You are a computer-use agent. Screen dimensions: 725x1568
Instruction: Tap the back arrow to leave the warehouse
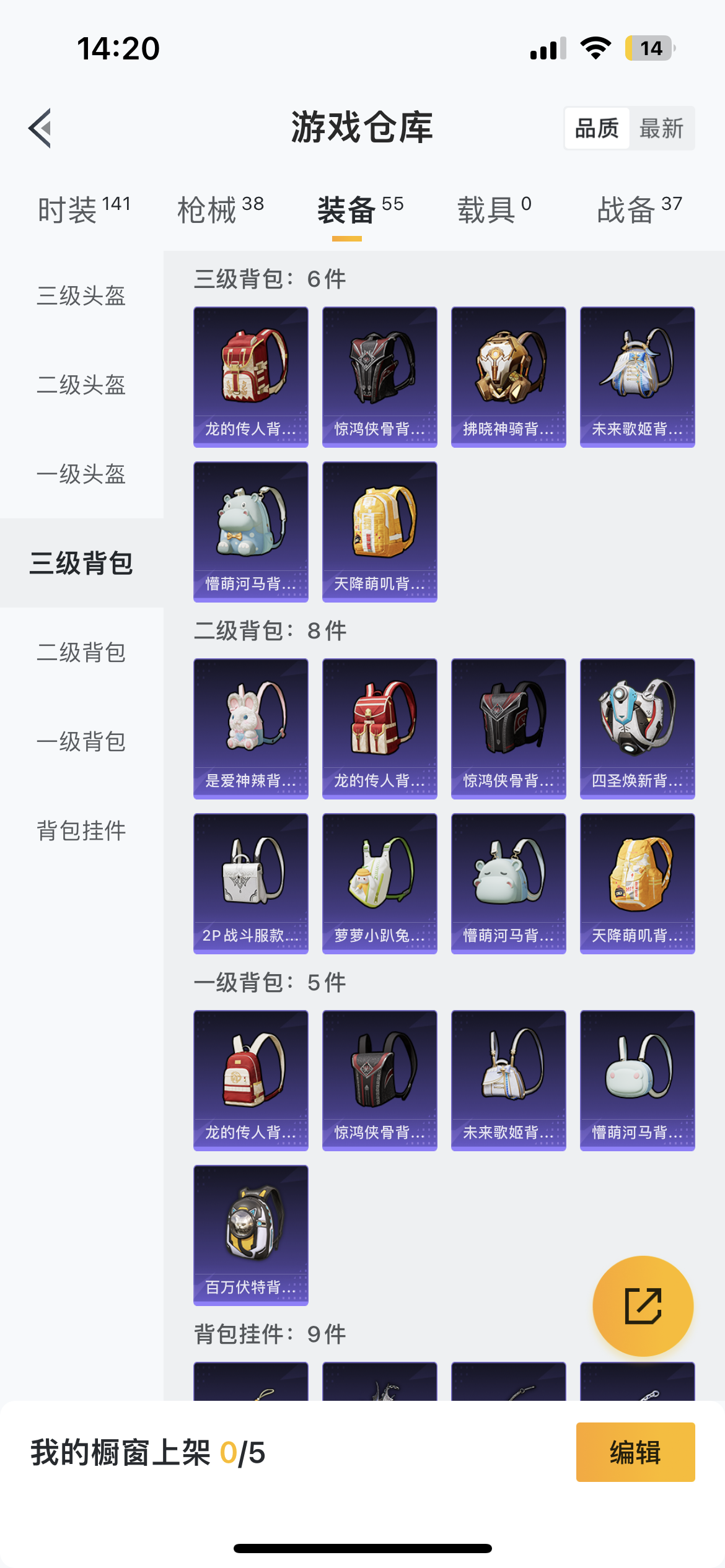[x=39, y=128]
